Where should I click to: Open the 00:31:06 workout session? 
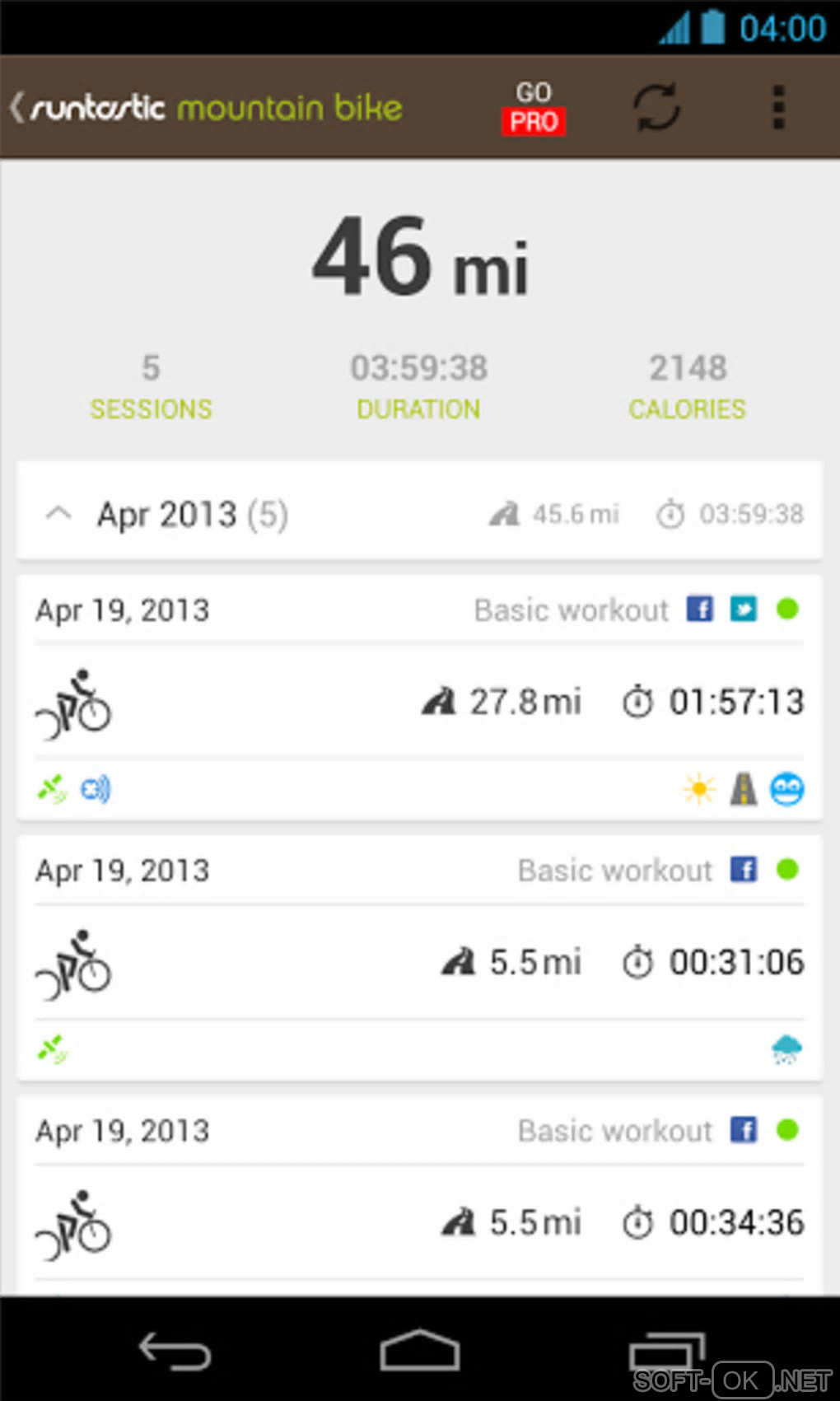click(x=419, y=962)
